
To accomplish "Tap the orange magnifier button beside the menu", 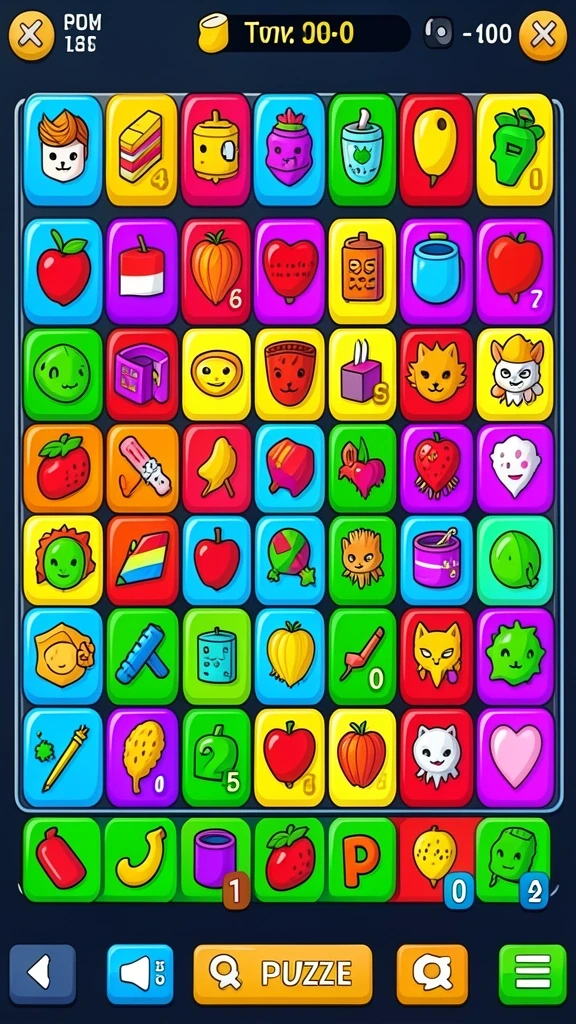I will point(432,974).
